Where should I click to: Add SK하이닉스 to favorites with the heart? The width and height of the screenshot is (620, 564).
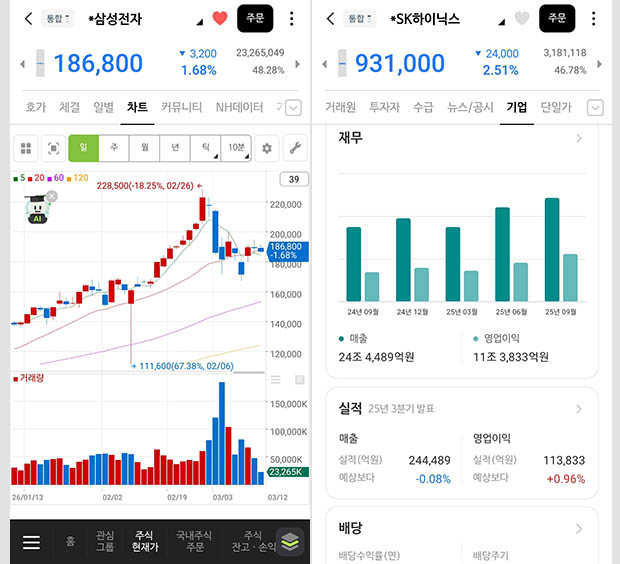pos(521,19)
